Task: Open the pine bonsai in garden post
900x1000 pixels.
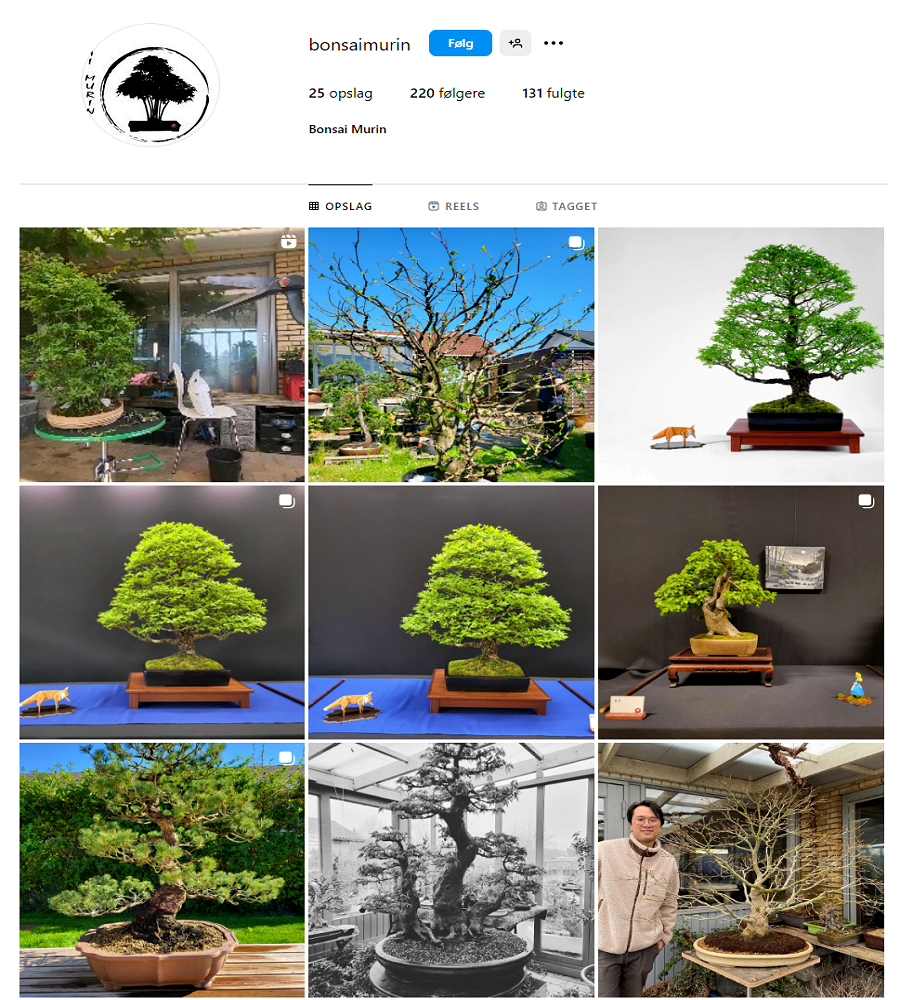Action: [162, 869]
